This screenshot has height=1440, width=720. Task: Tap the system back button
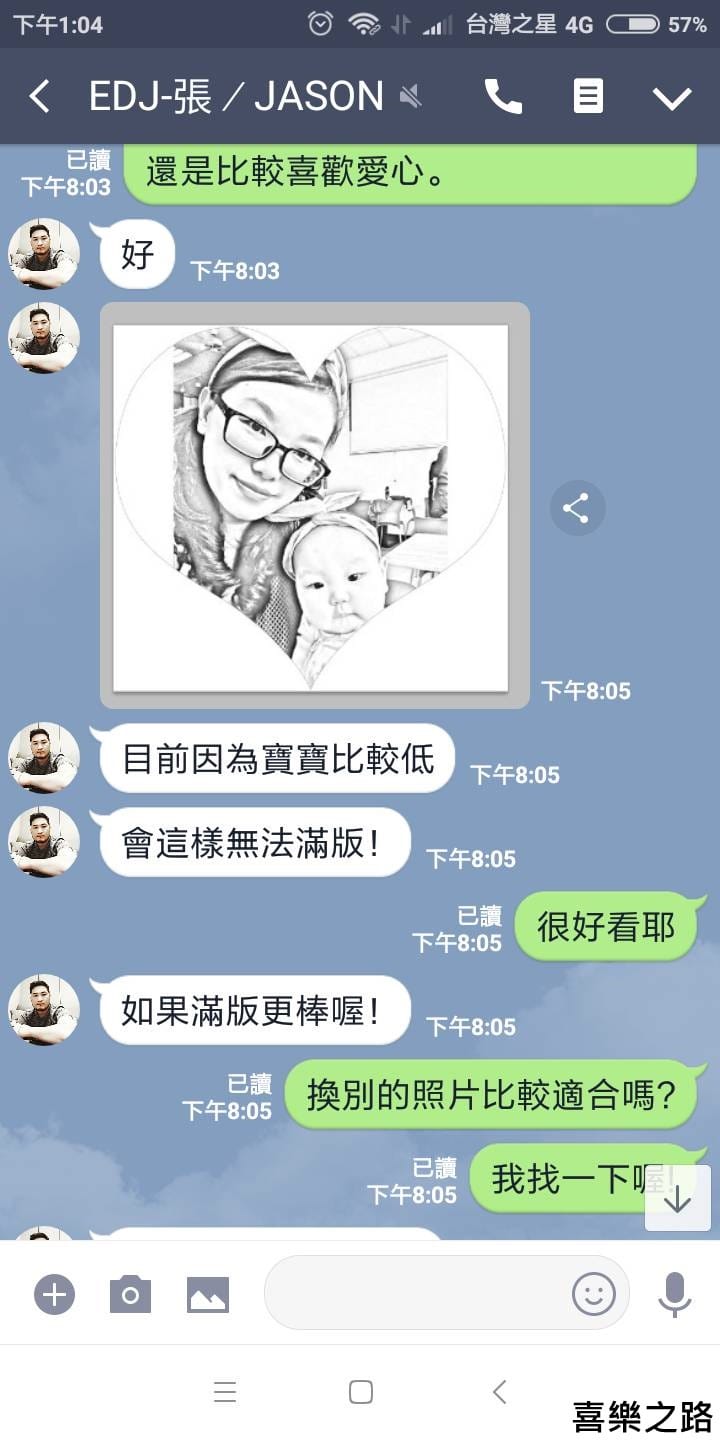(500, 1392)
